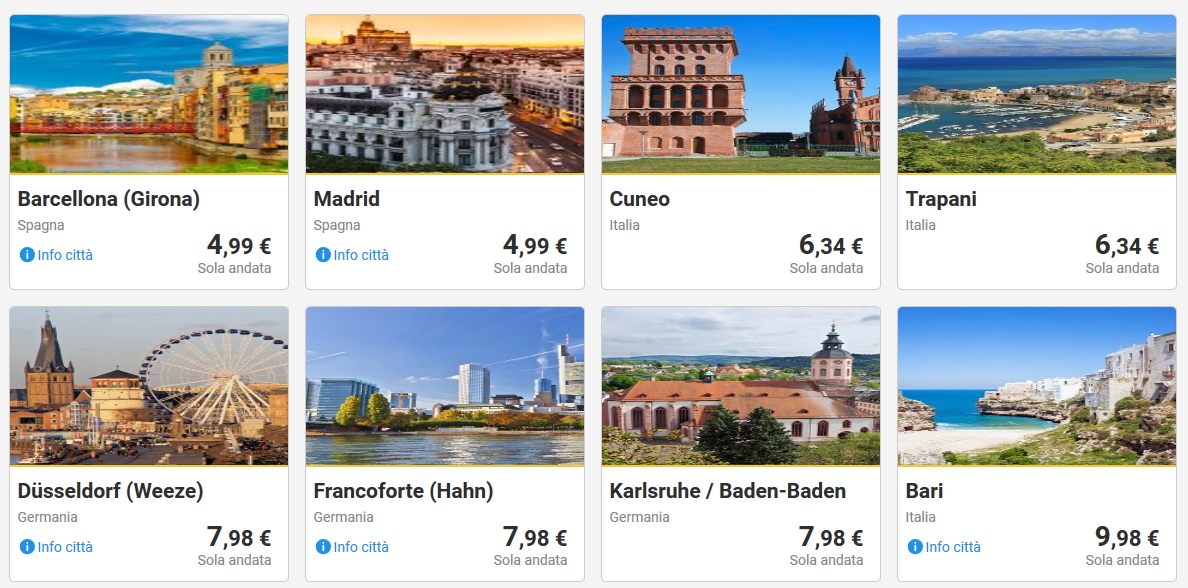Check Info città for Bari

point(945,547)
